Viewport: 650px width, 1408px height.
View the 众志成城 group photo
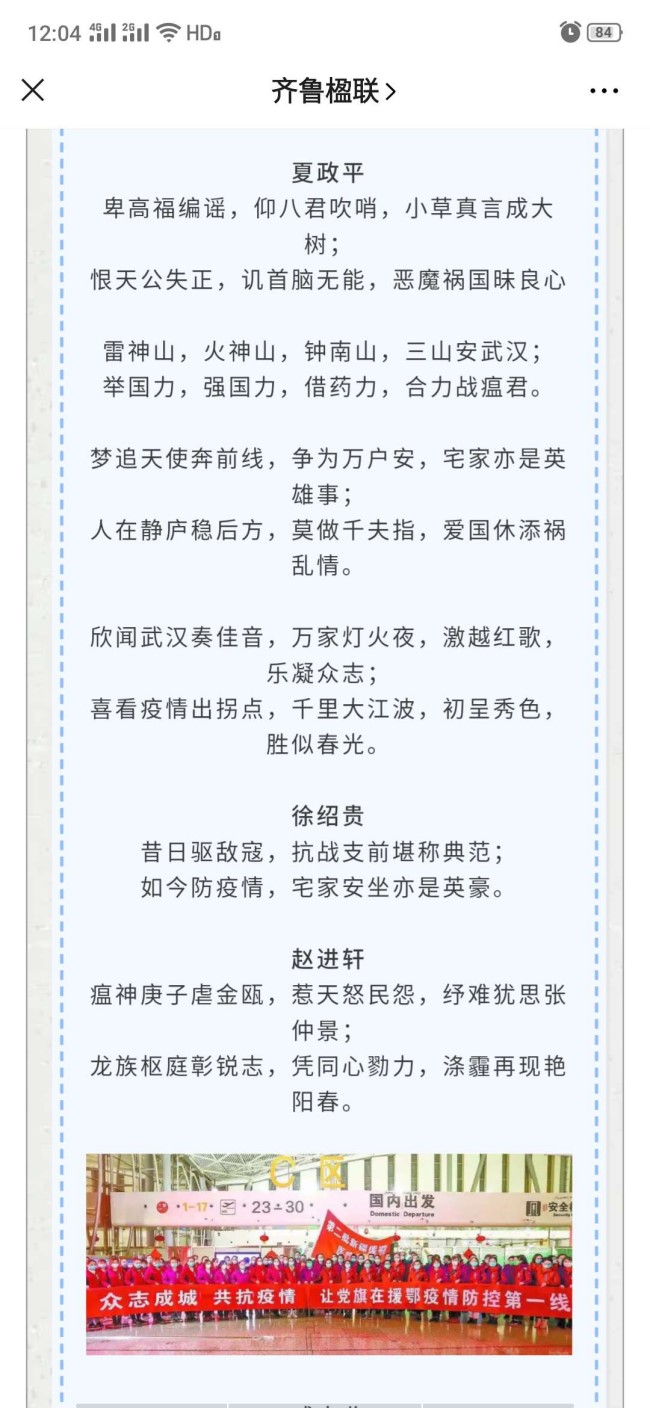[328, 1254]
